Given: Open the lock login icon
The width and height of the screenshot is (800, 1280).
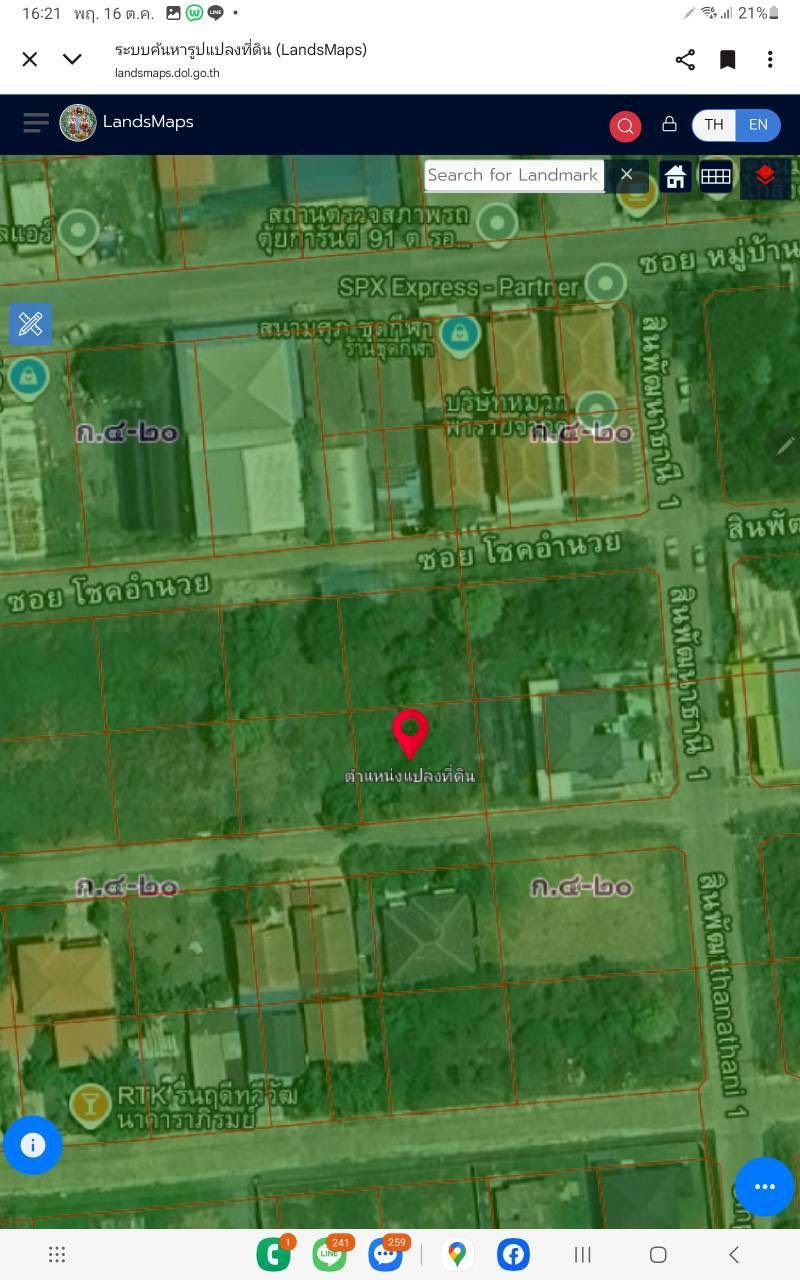Looking at the screenshot, I should (669, 124).
